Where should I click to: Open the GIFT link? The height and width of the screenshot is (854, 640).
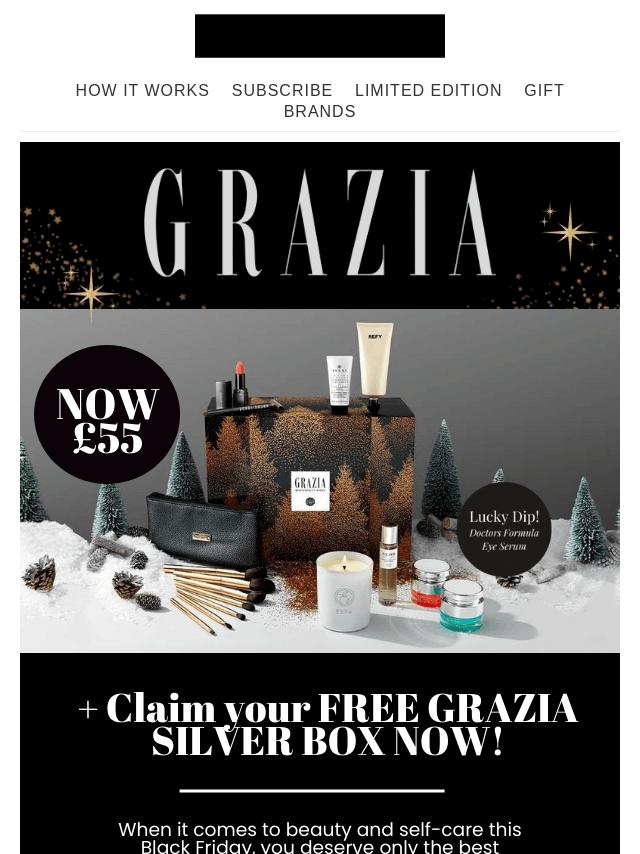point(544,90)
